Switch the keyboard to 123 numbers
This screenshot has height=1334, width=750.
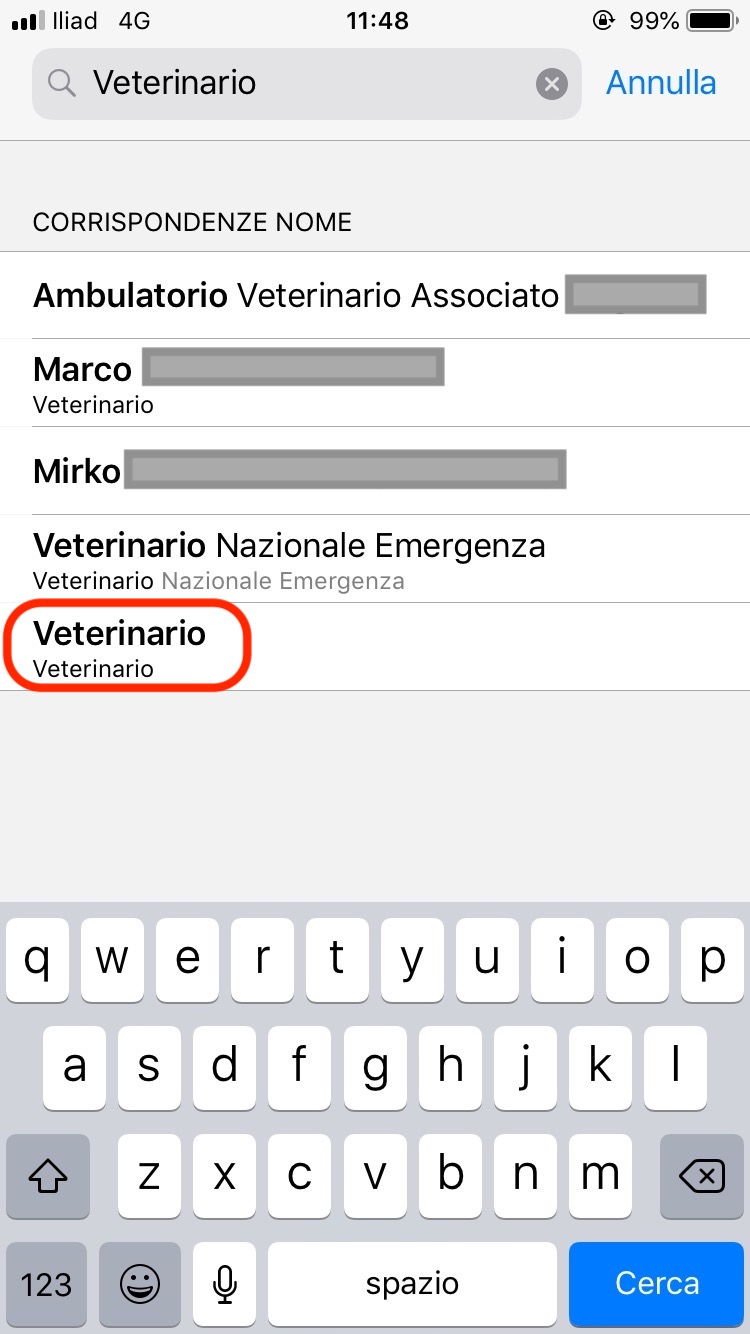[x=47, y=1283]
